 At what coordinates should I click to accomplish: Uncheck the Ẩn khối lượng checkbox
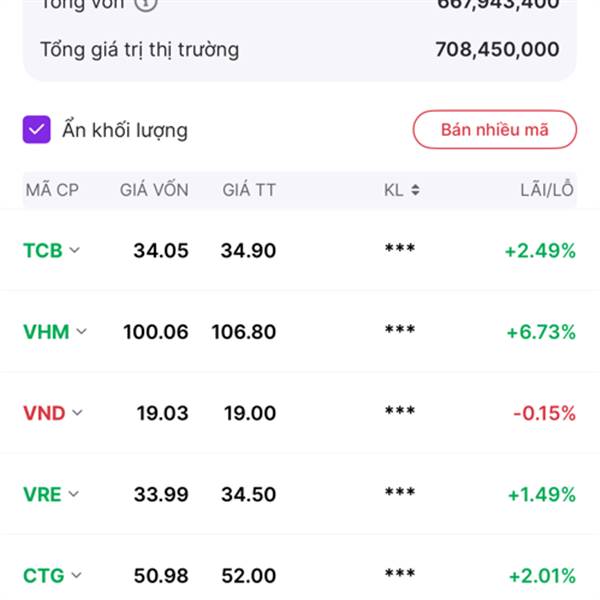coord(36,129)
